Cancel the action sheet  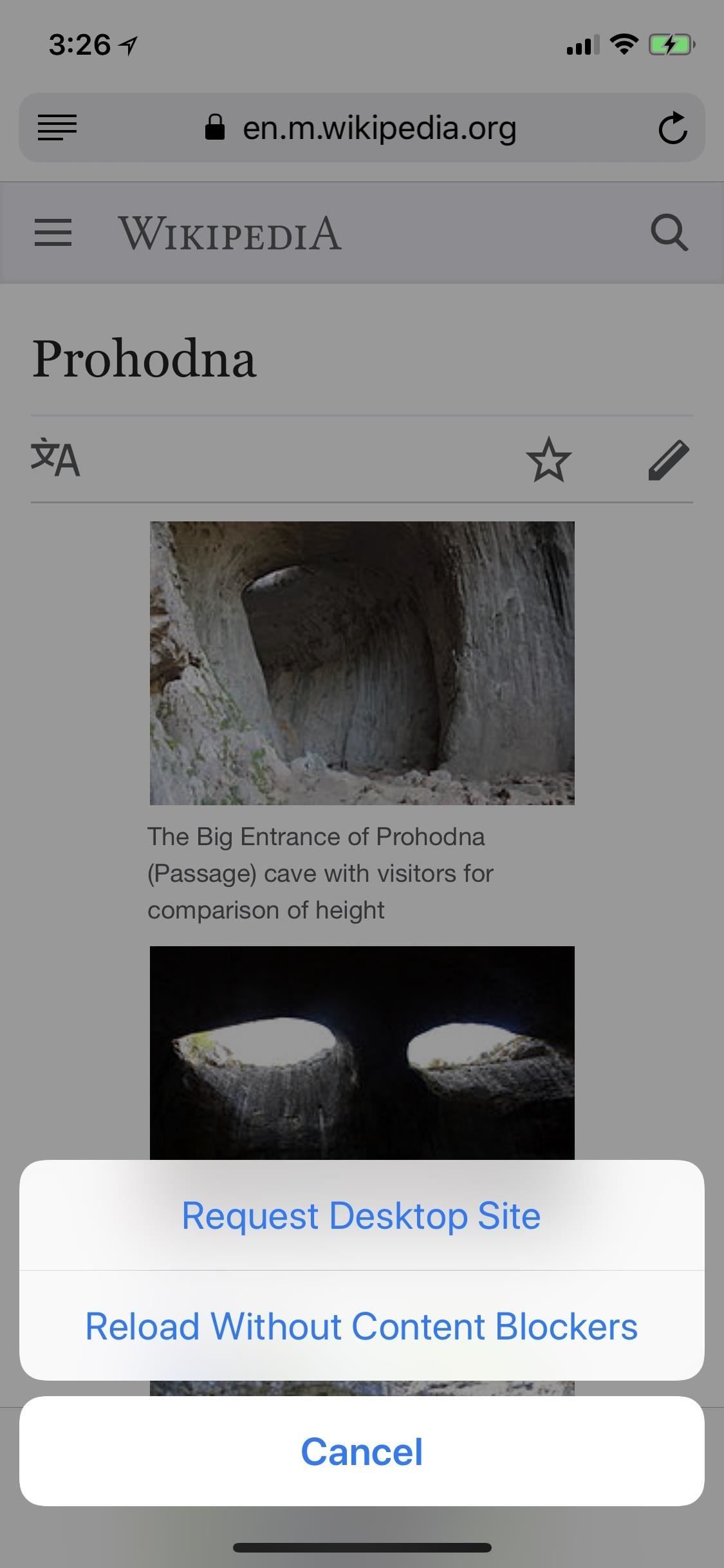click(361, 1451)
